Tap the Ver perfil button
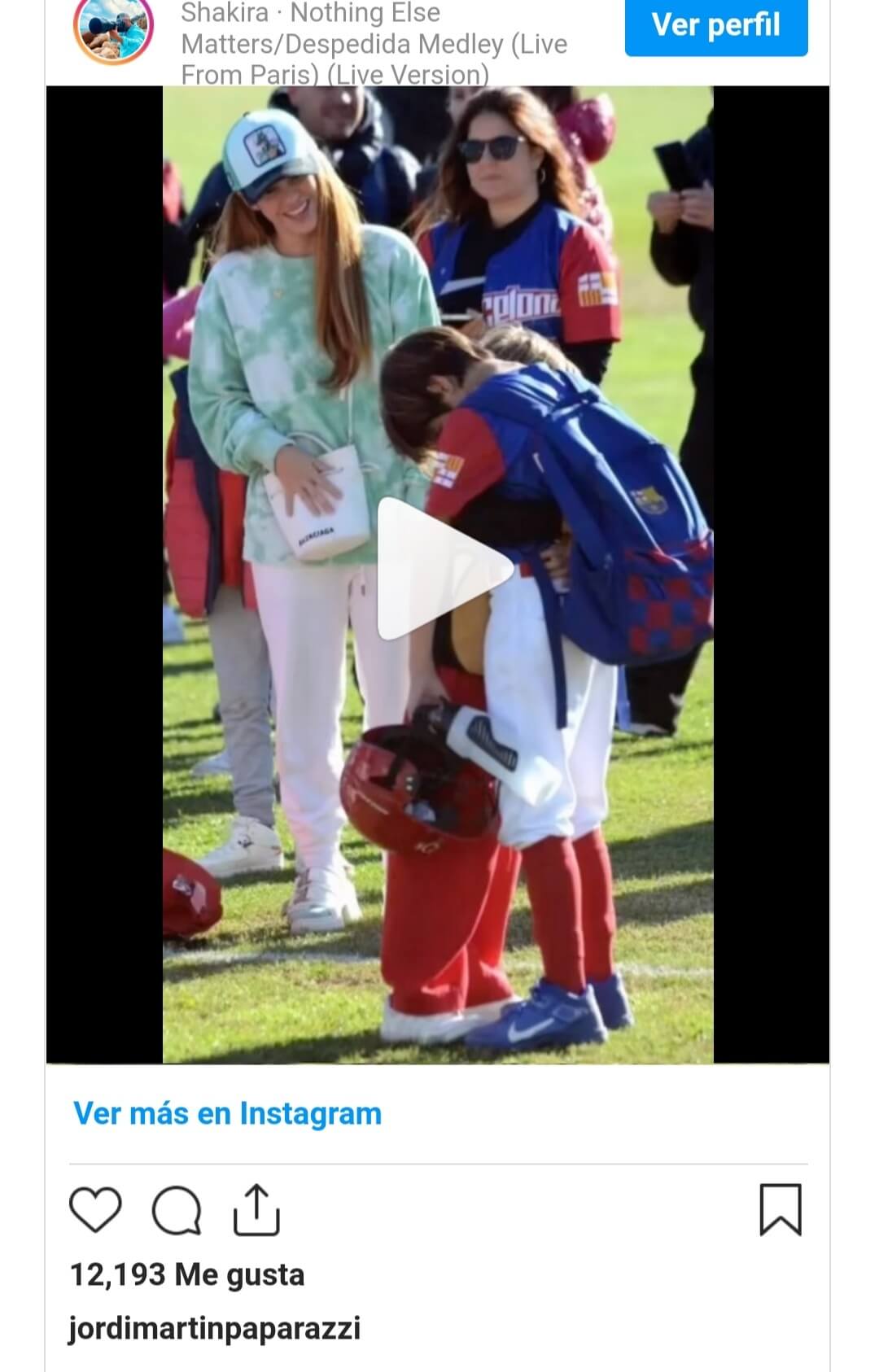The height and width of the screenshot is (1372, 879). 715,25
